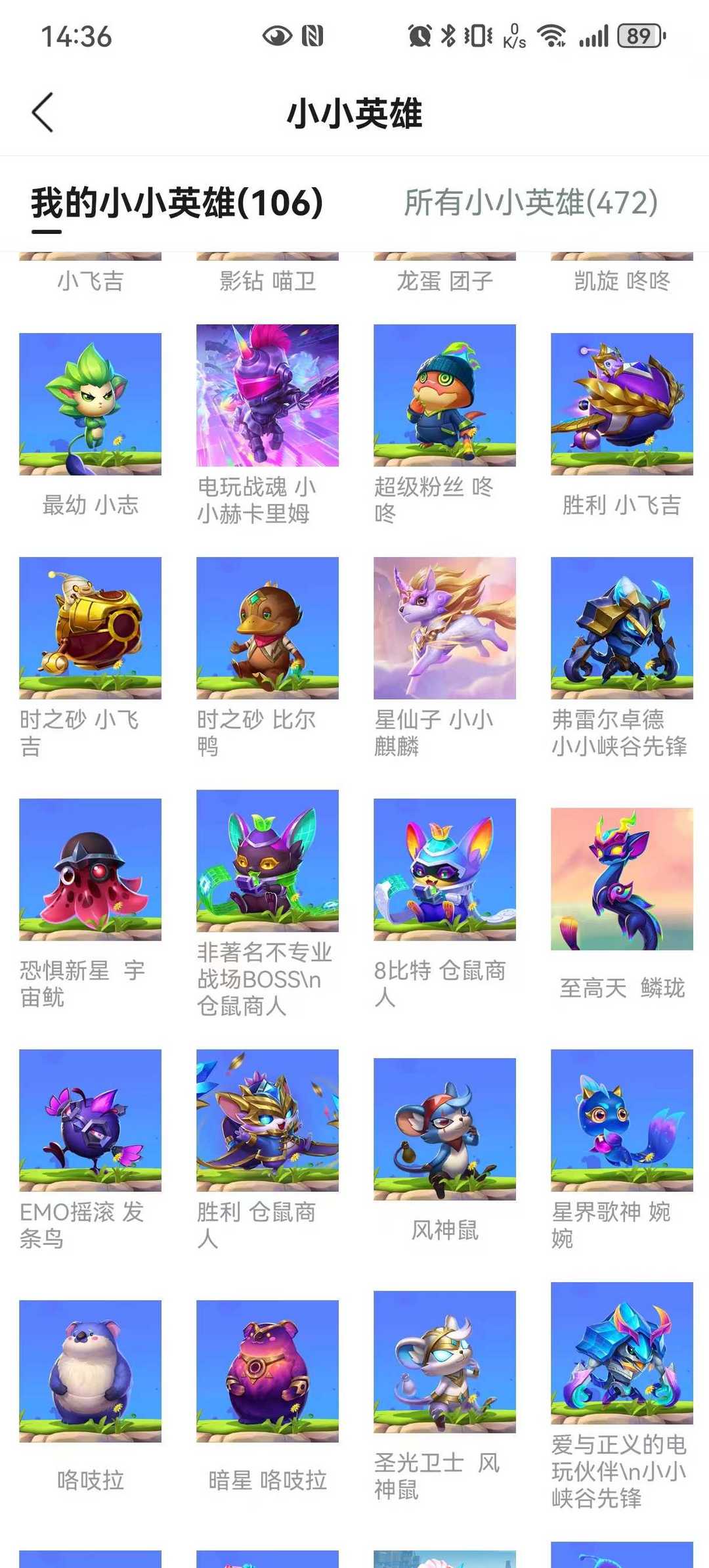Open 时之砂 小飞吉 tile

91,628
